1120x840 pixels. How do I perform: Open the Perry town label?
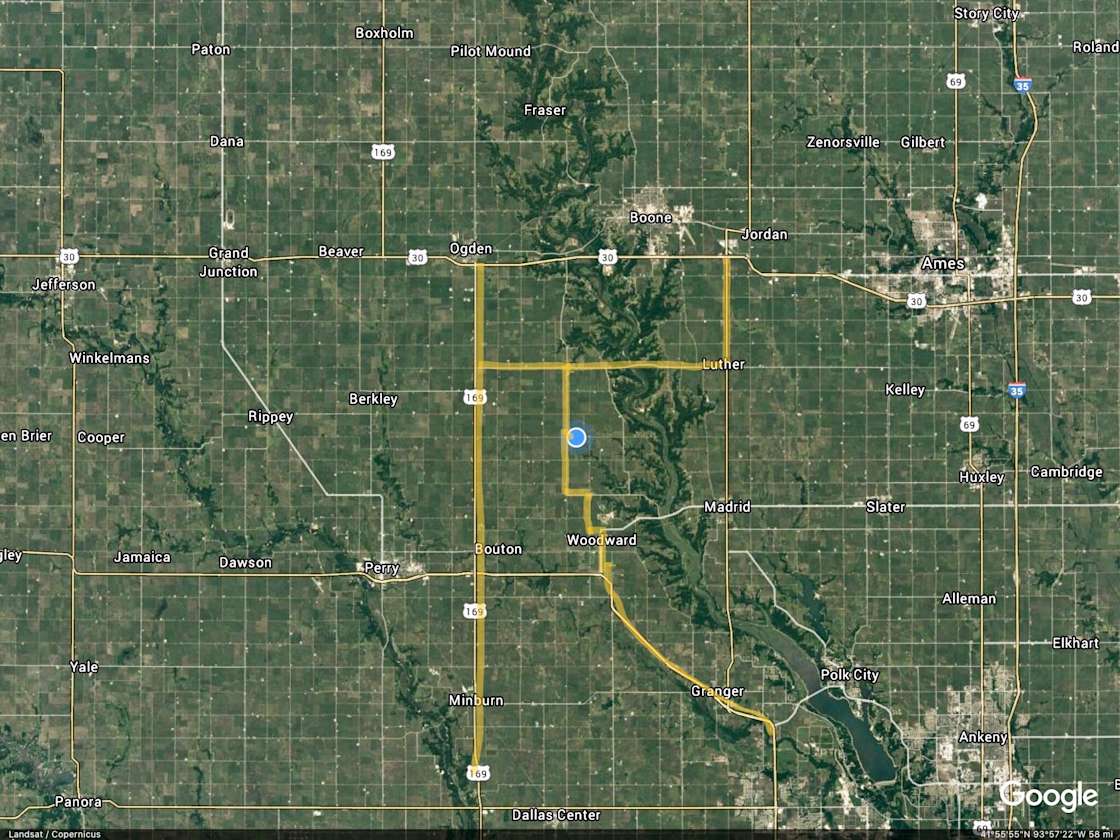point(381,568)
